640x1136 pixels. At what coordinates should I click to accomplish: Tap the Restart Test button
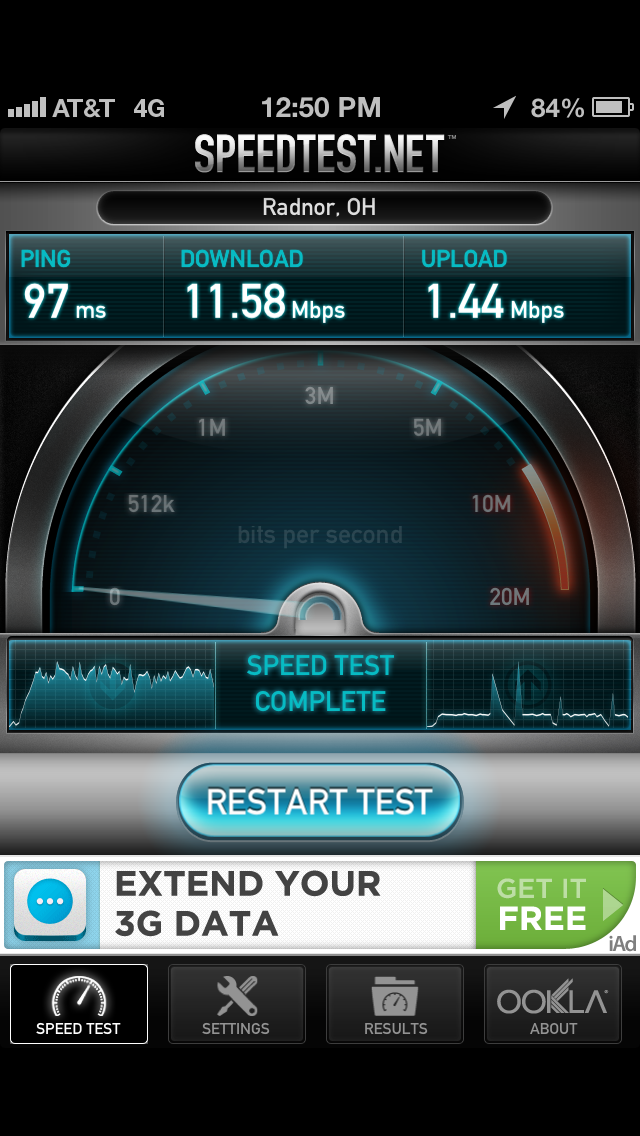click(319, 801)
